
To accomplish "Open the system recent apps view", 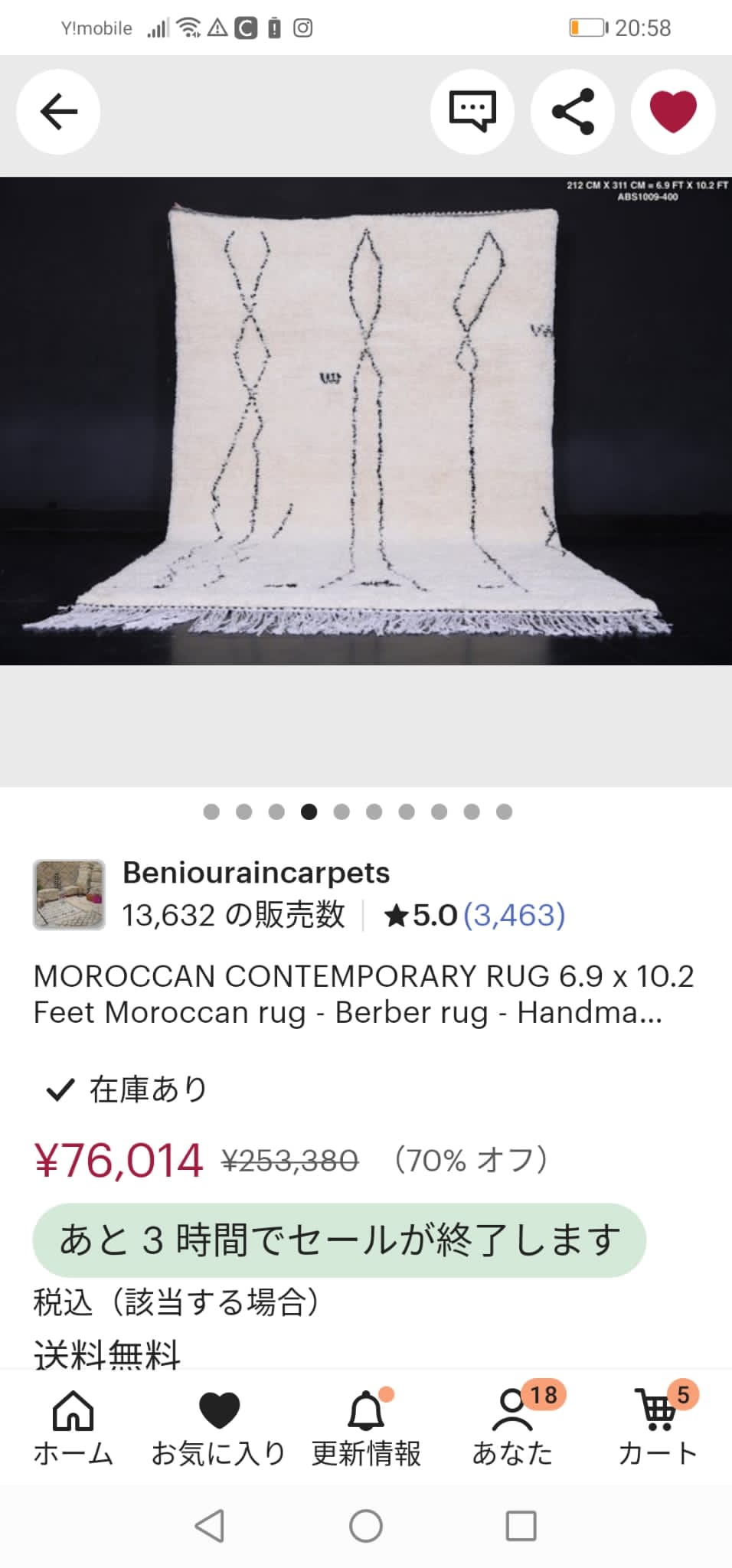I will [521, 1526].
